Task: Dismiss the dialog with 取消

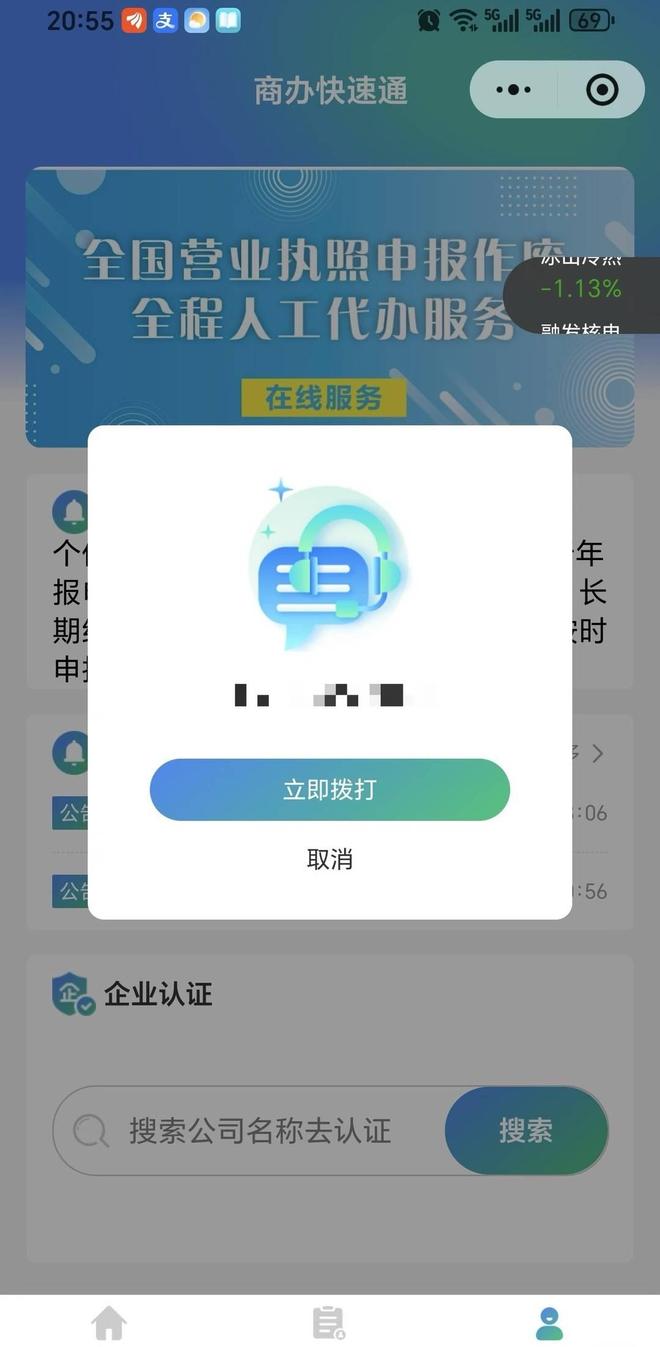Action: click(330, 859)
